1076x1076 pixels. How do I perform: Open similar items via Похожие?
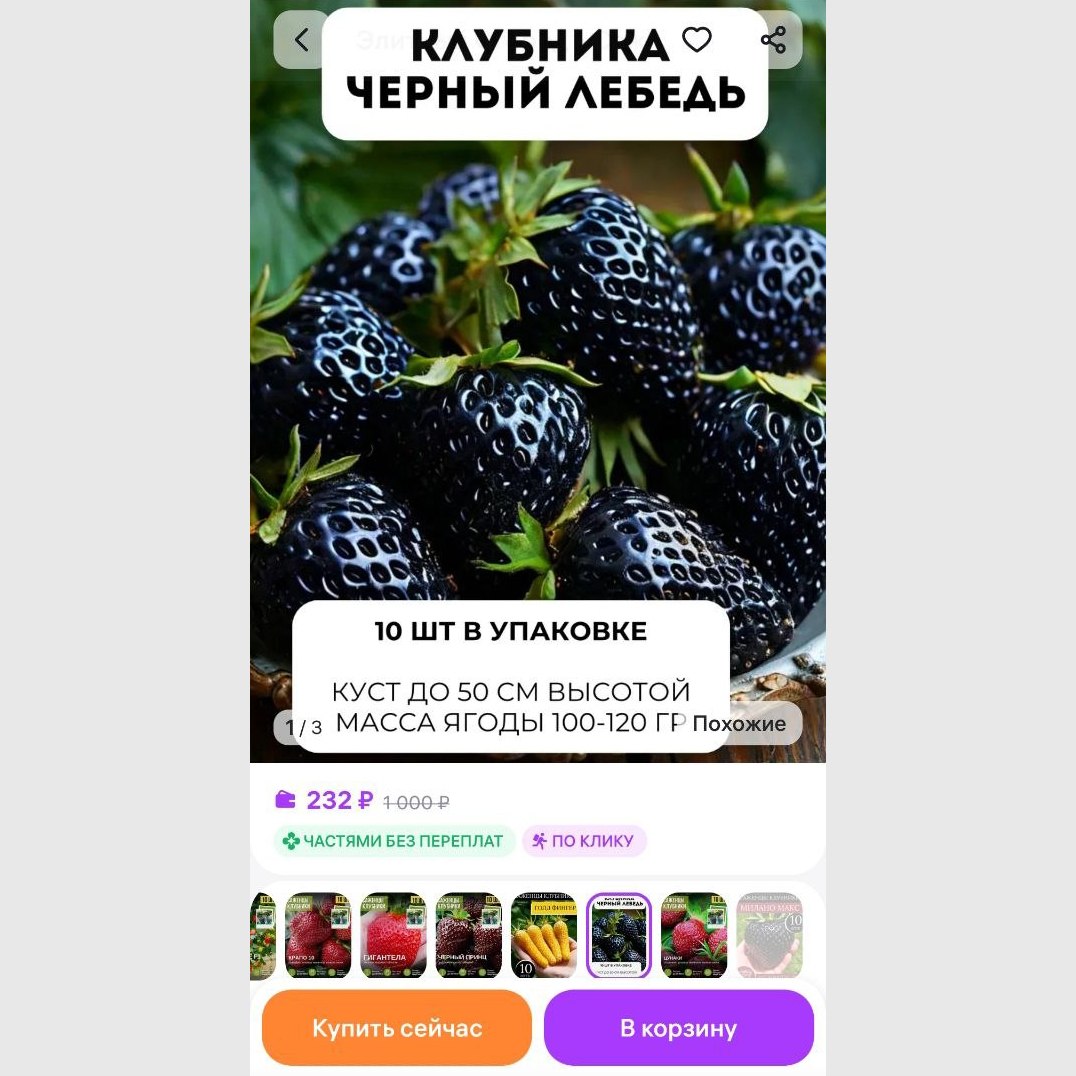tap(738, 724)
